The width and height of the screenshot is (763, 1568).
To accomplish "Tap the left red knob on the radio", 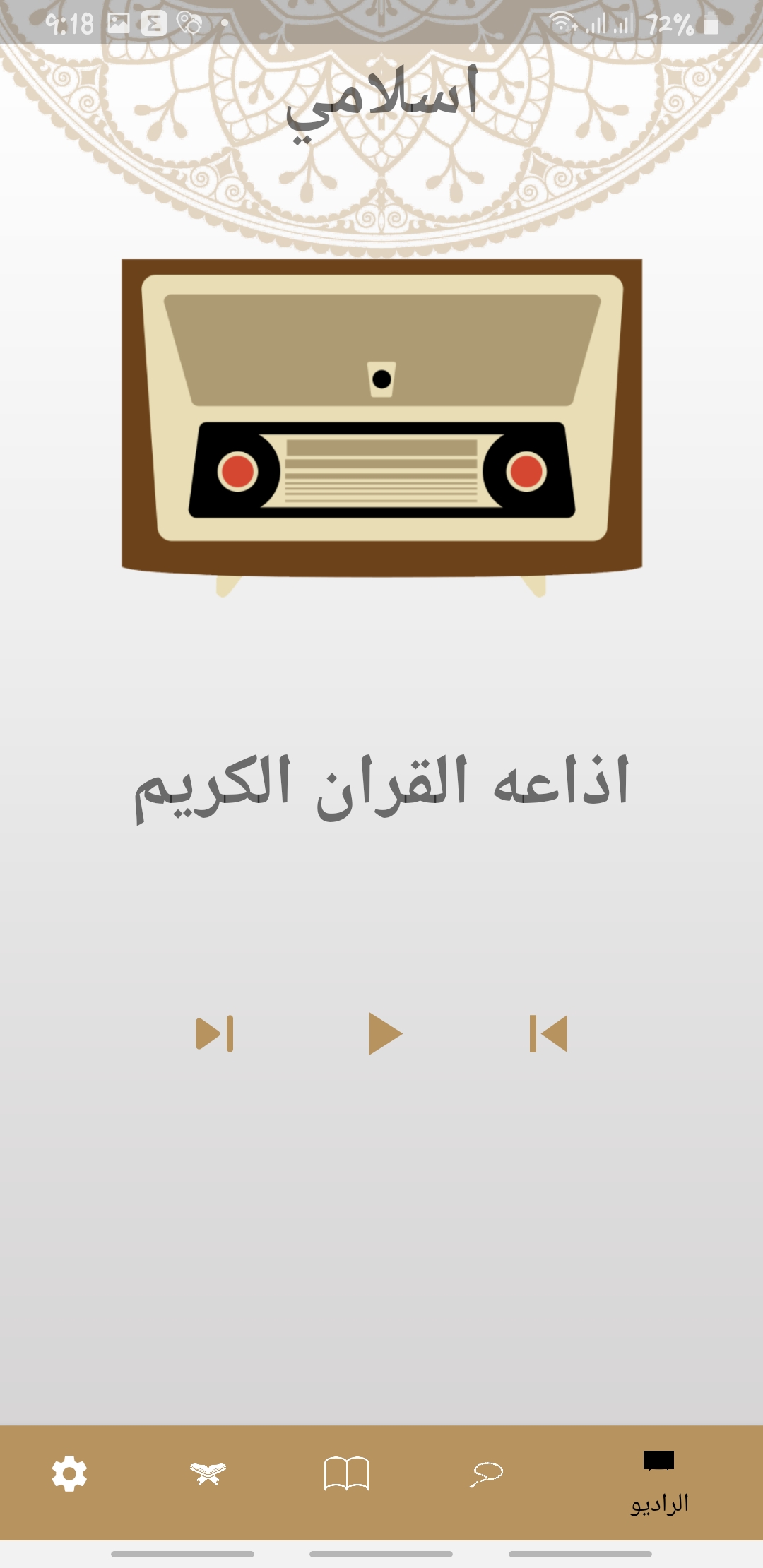I will point(237,472).
